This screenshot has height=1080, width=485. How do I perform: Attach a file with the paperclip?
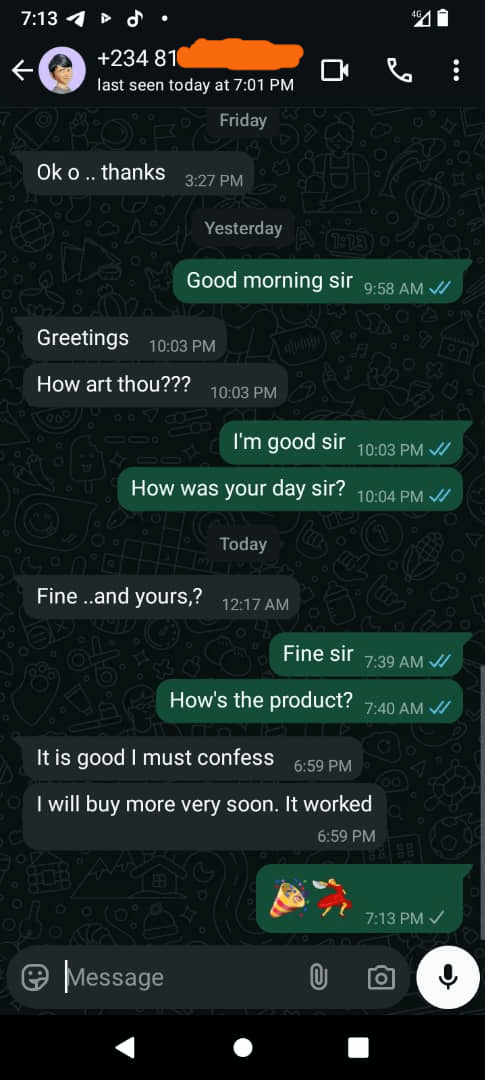point(318,977)
